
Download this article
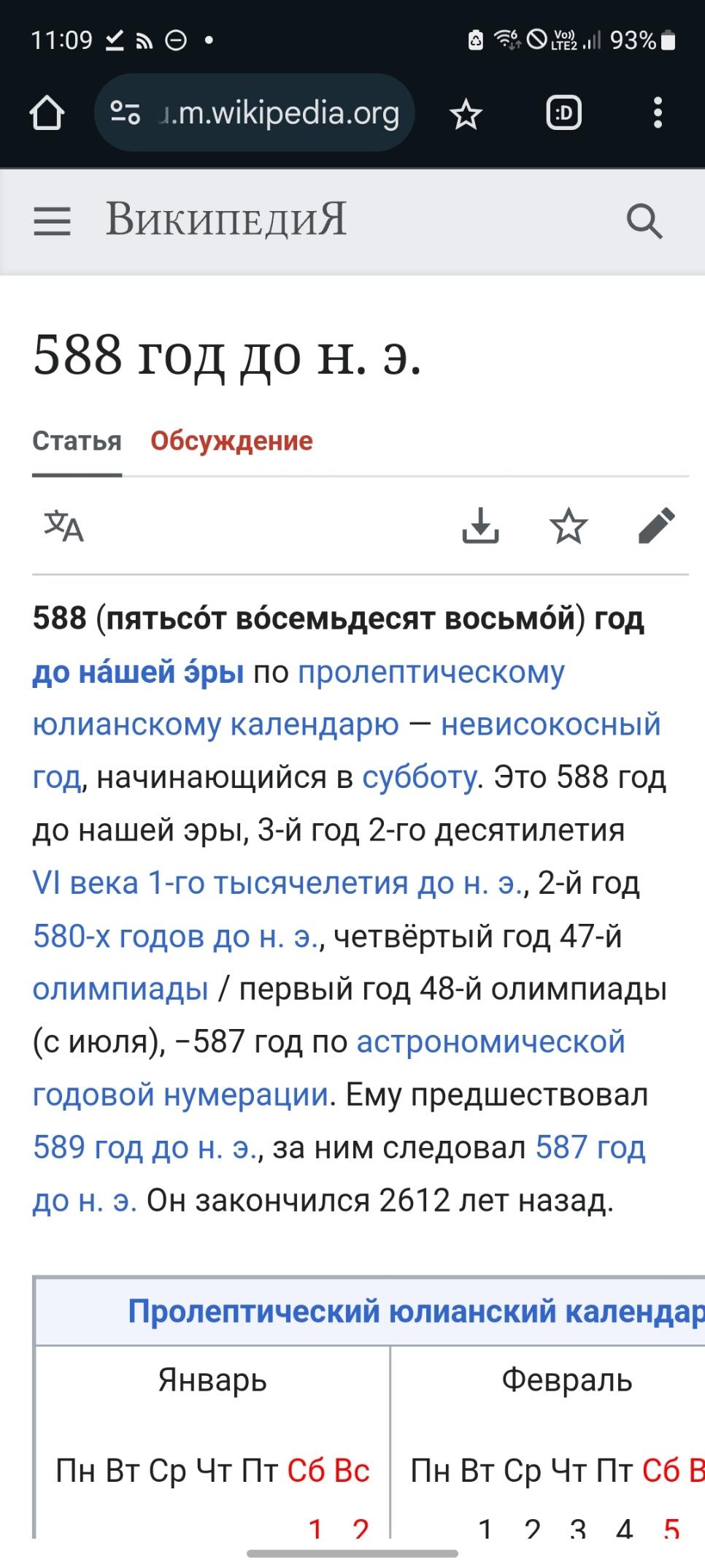click(480, 526)
